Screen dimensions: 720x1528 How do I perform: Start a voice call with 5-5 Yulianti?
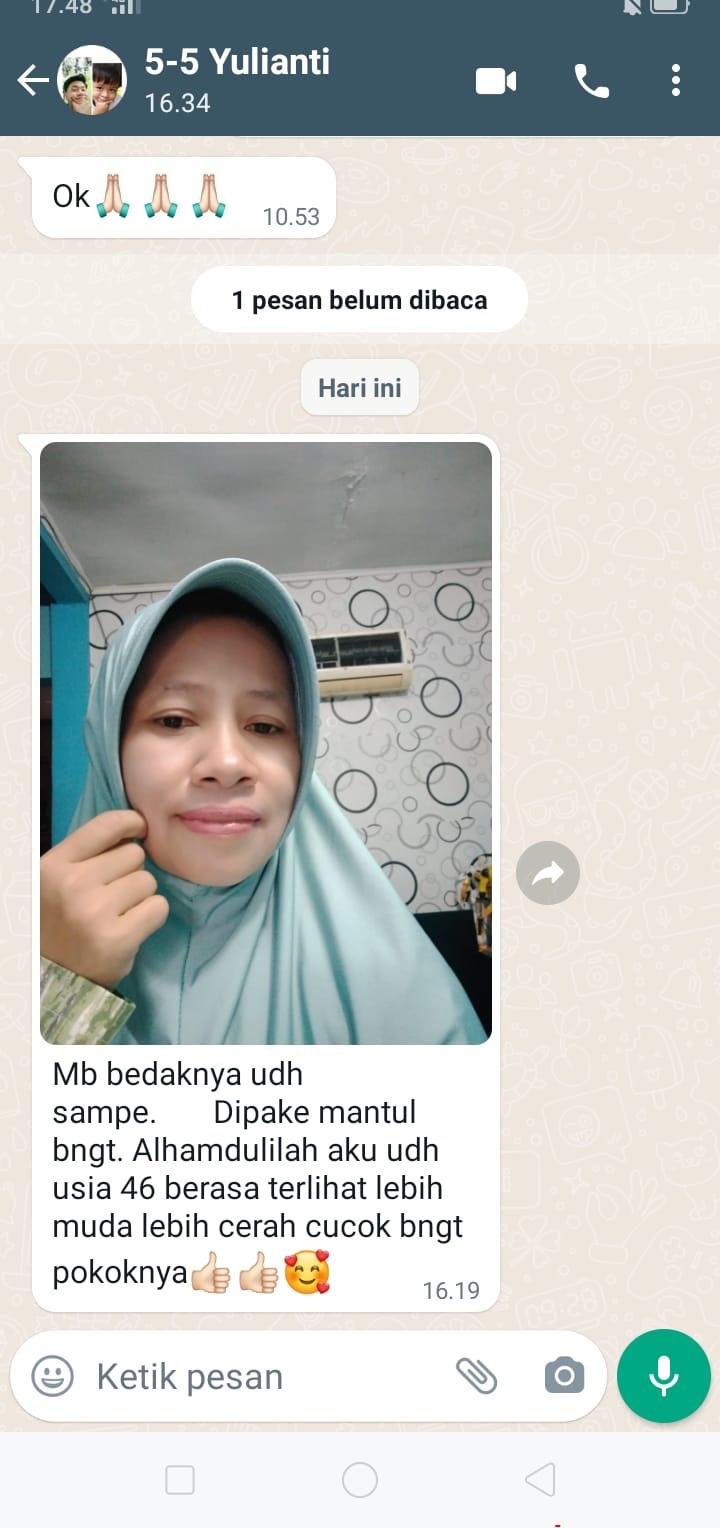pyautogui.click(x=592, y=81)
